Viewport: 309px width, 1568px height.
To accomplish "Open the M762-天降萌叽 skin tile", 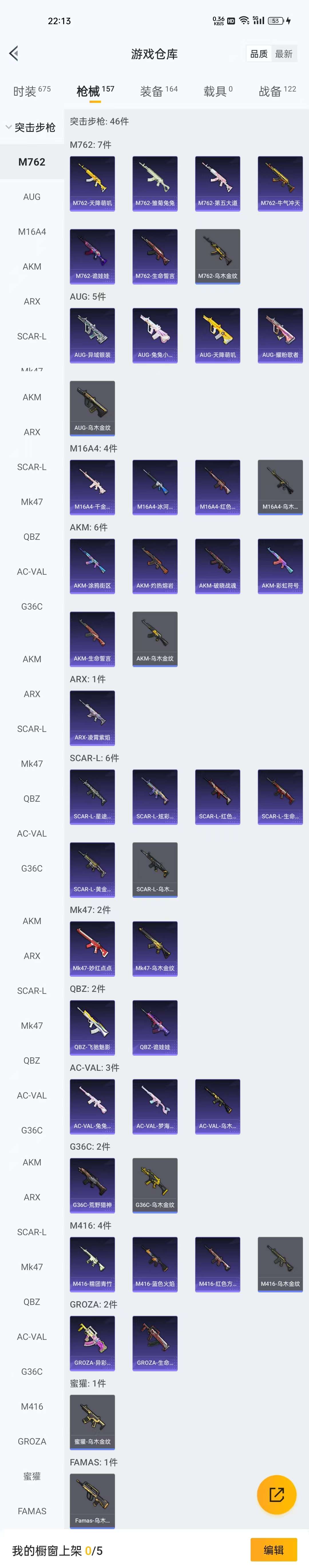I will tap(92, 183).
